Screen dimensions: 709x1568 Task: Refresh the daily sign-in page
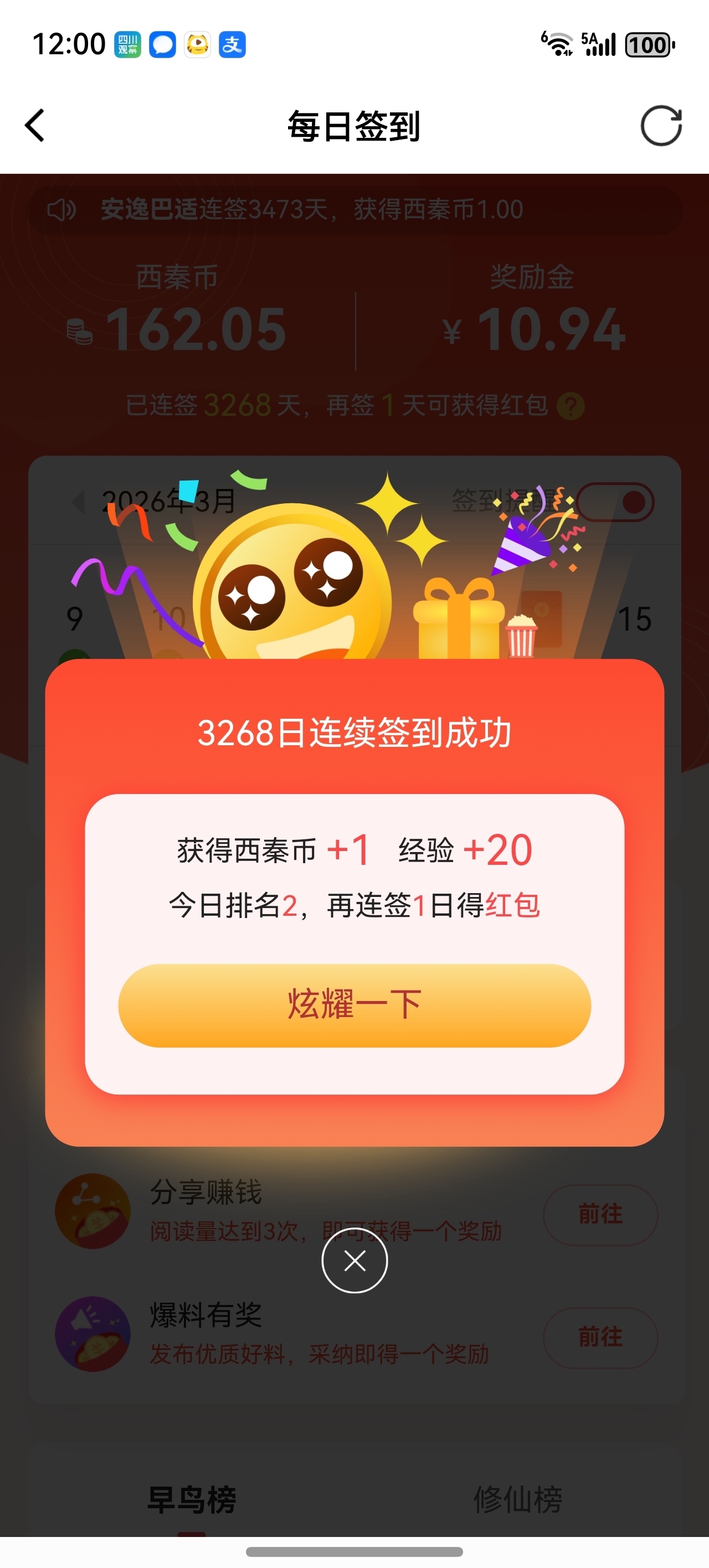661,126
